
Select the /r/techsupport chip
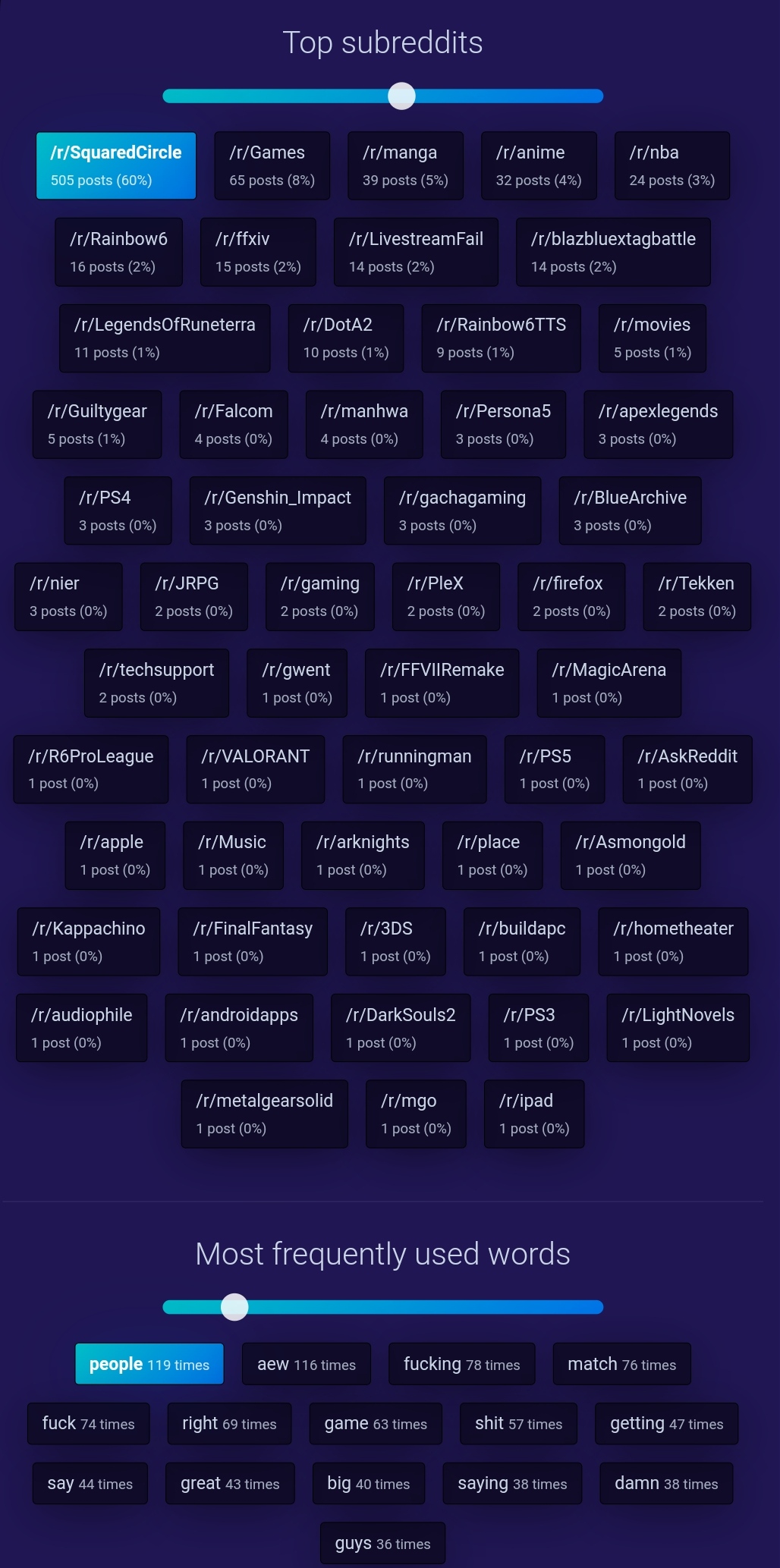coord(156,683)
